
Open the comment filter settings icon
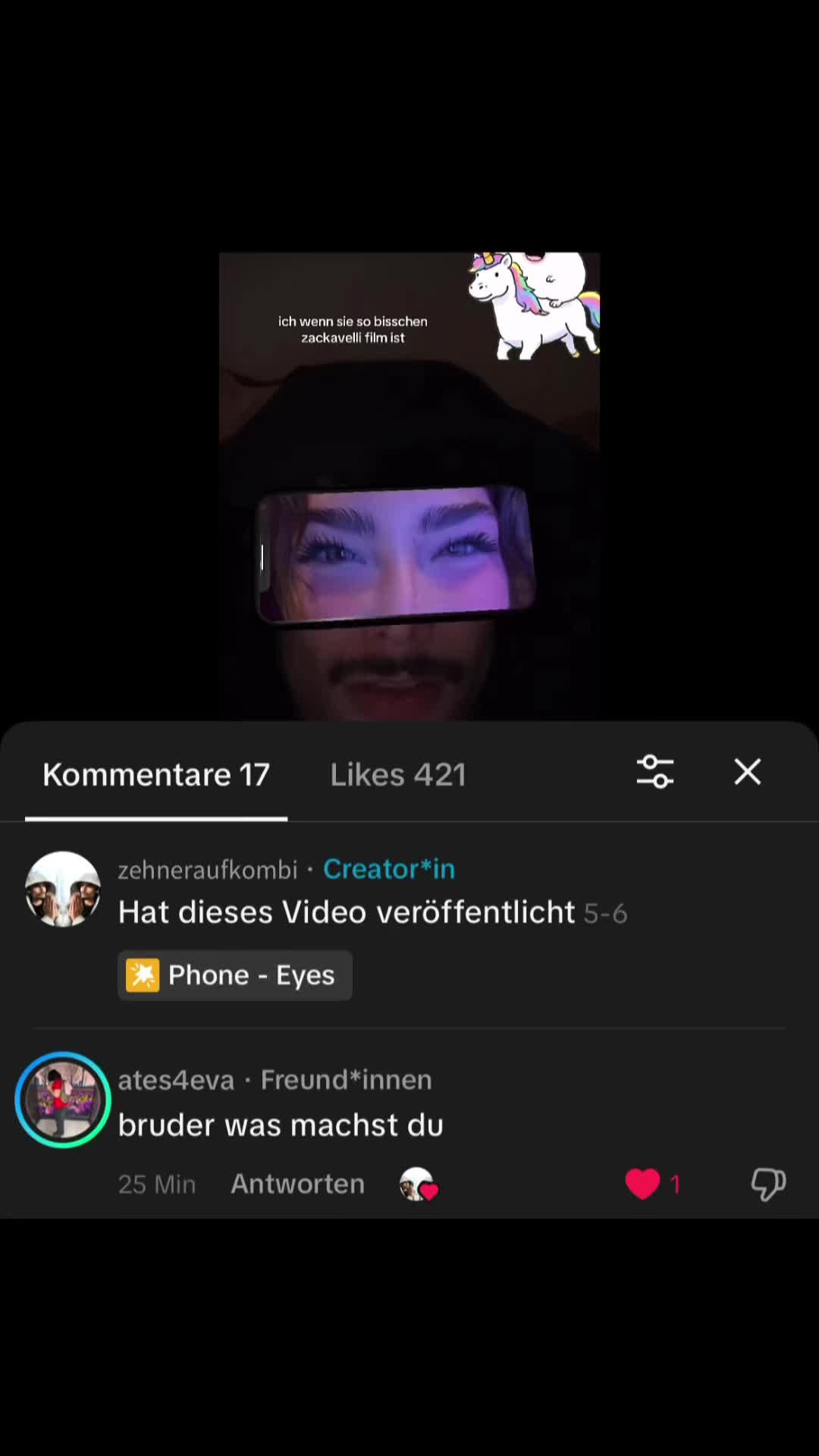(655, 772)
